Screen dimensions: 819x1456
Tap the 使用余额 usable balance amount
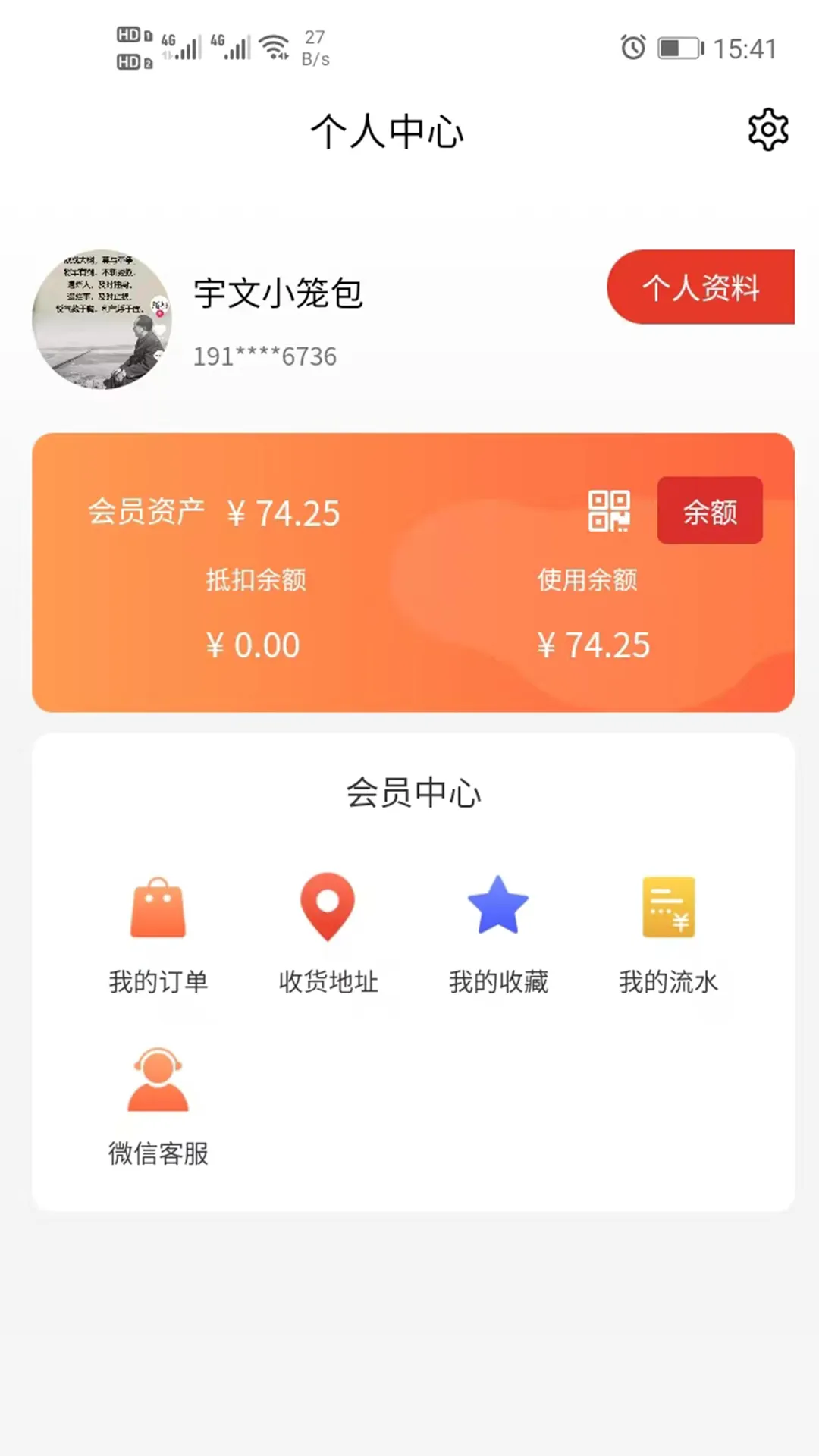pyautogui.click(x=594, y=644)
